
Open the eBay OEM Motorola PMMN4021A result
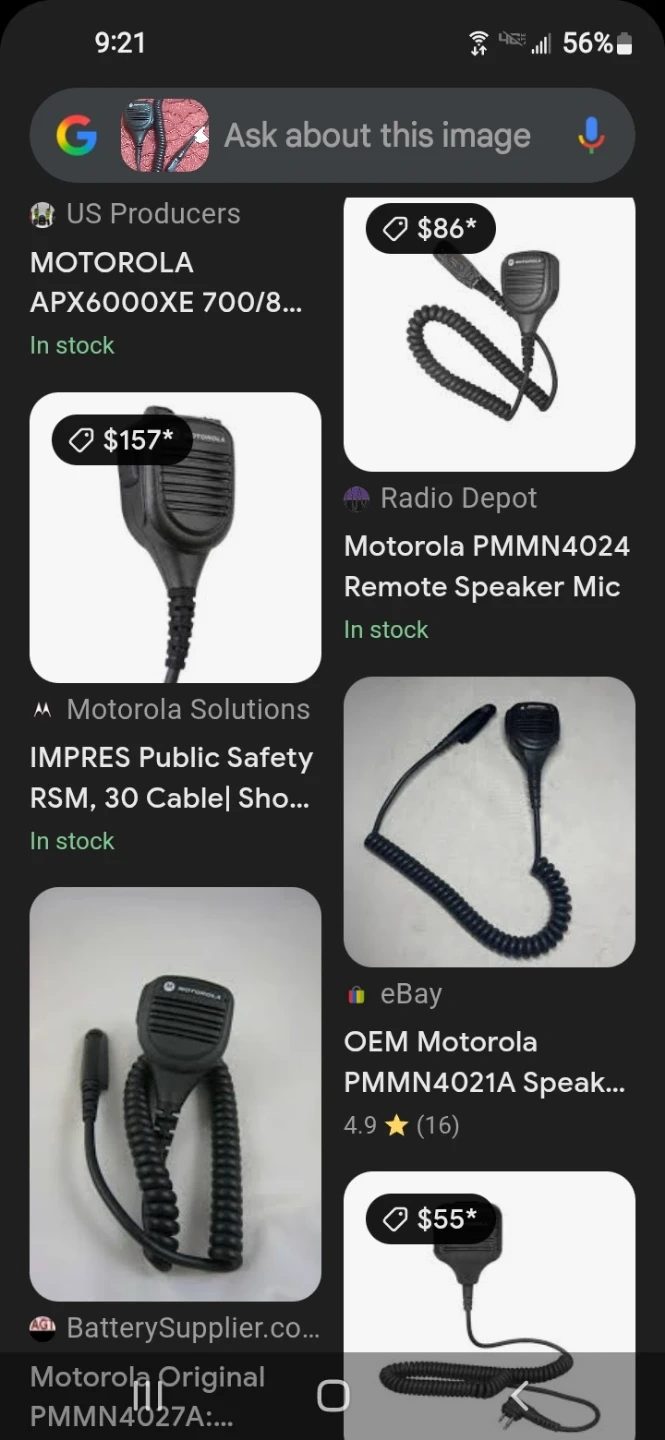[x=489, y=822]
